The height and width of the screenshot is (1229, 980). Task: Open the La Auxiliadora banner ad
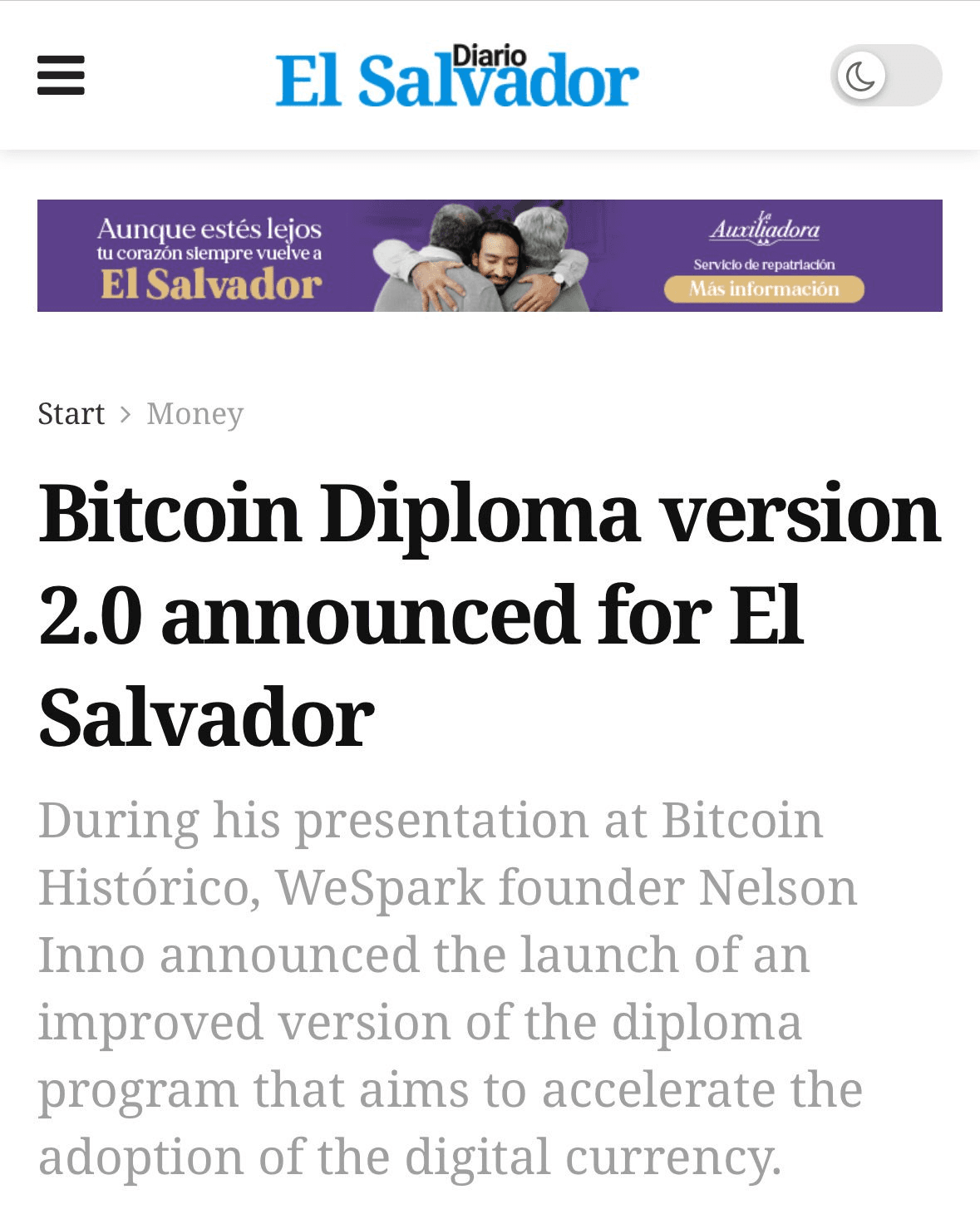pos(490,255)
